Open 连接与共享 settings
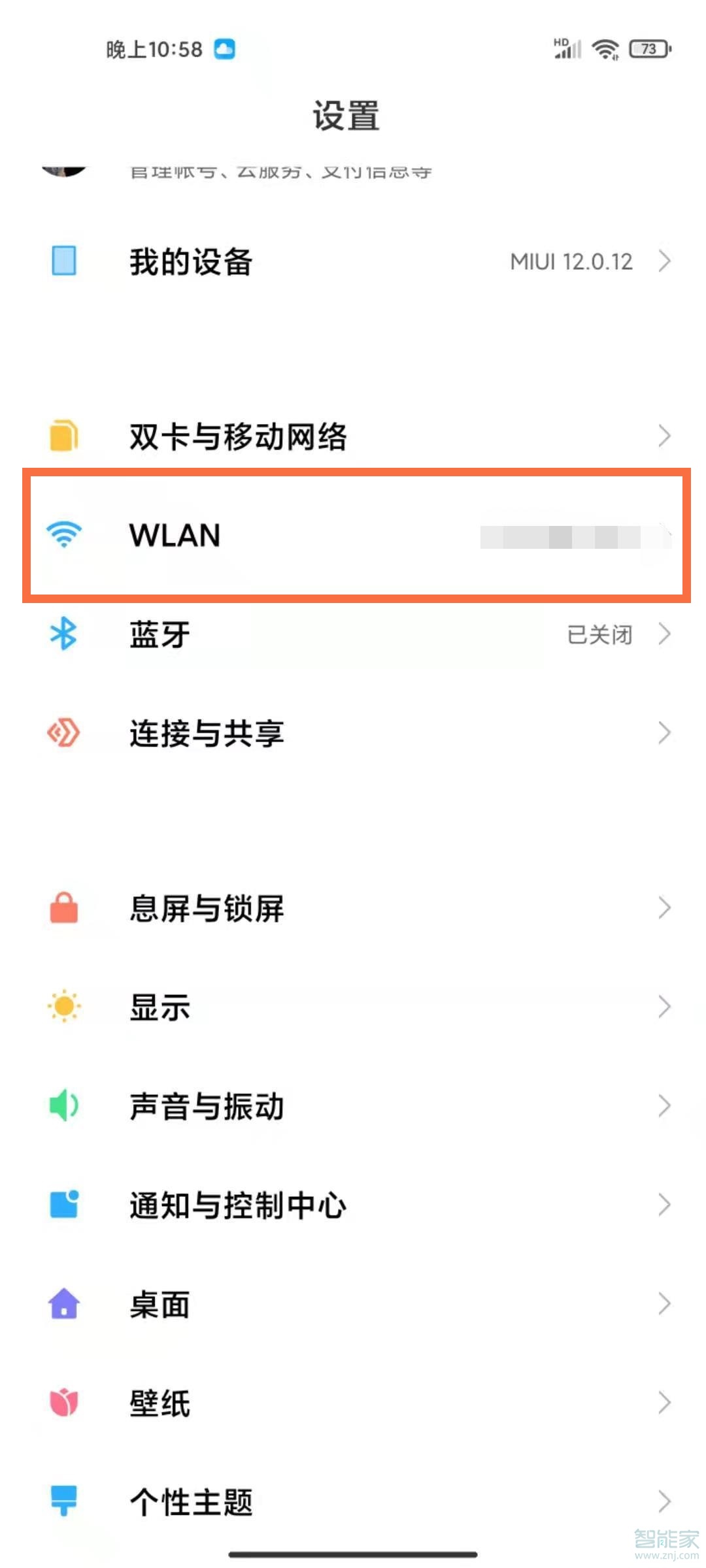 pos(353,733)
